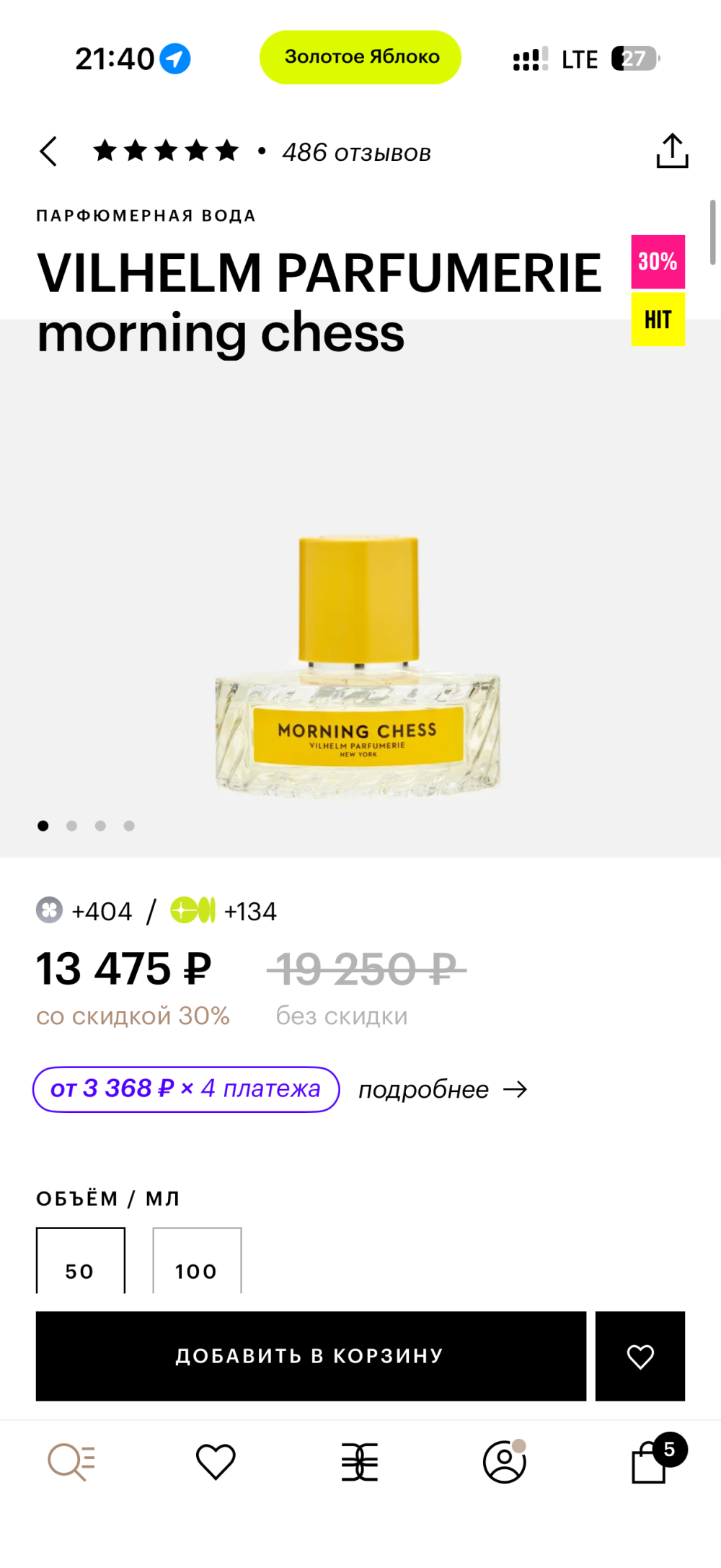This screenshot has width=721, height=1568.
Task: Tap the от 3 368 ₽ × 4 платежа badge
Action: (185, 1089)
